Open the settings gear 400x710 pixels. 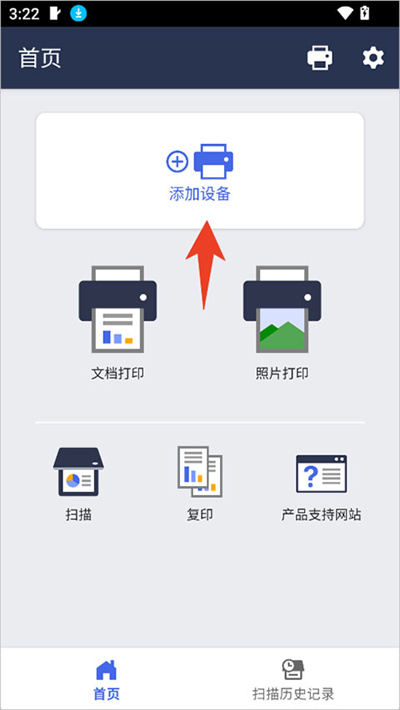[x=373, y=58]
